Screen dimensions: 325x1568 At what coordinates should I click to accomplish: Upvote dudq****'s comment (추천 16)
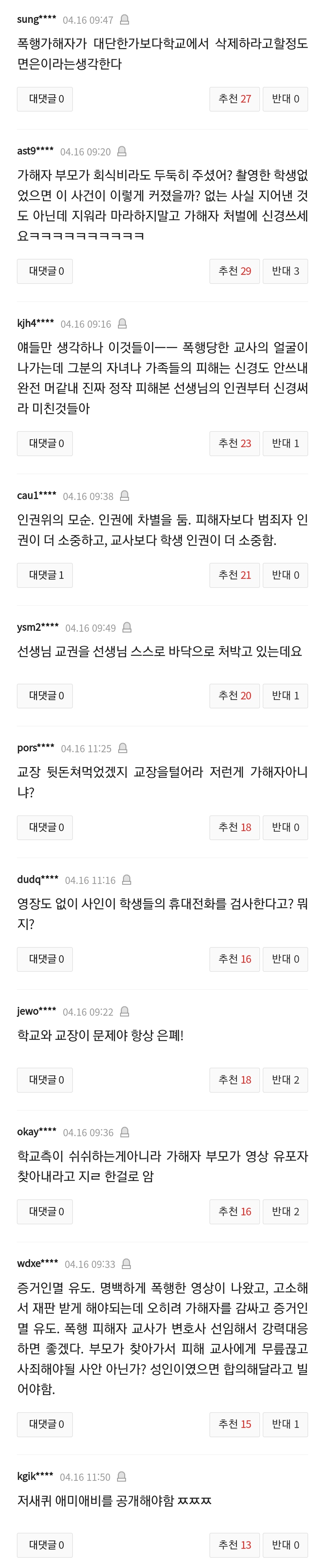(x=235, y=959)
